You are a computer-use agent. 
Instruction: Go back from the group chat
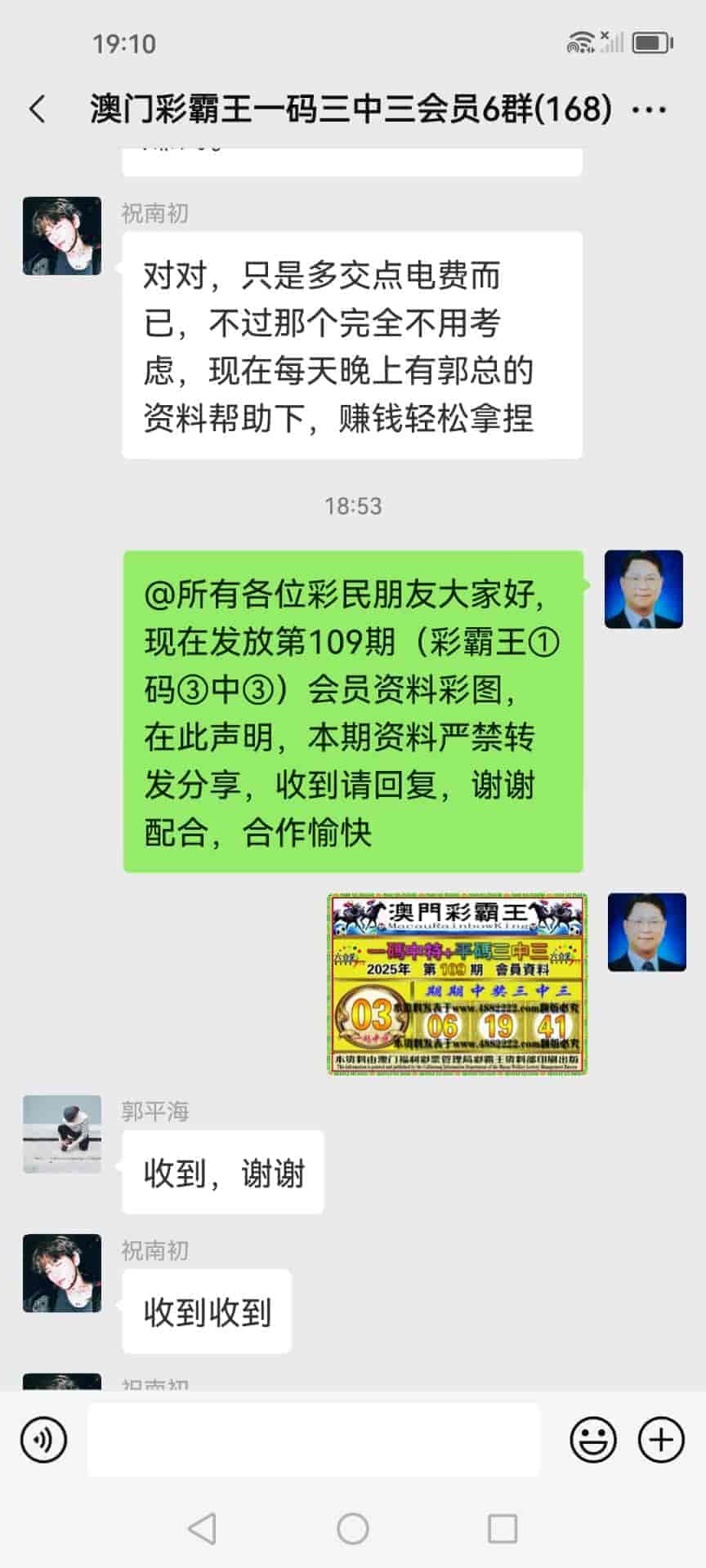click(x=38, y=109)
